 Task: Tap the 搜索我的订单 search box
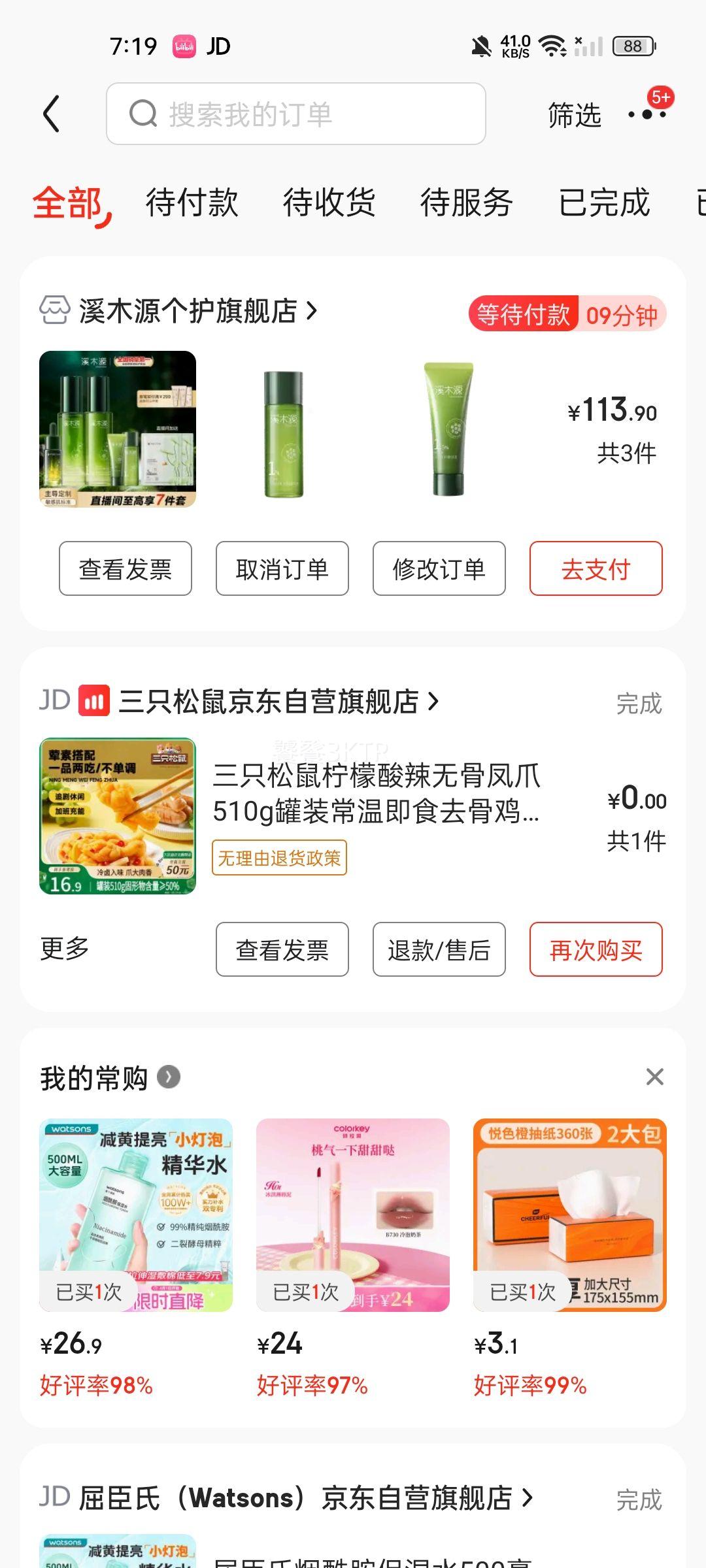(295, 114)
